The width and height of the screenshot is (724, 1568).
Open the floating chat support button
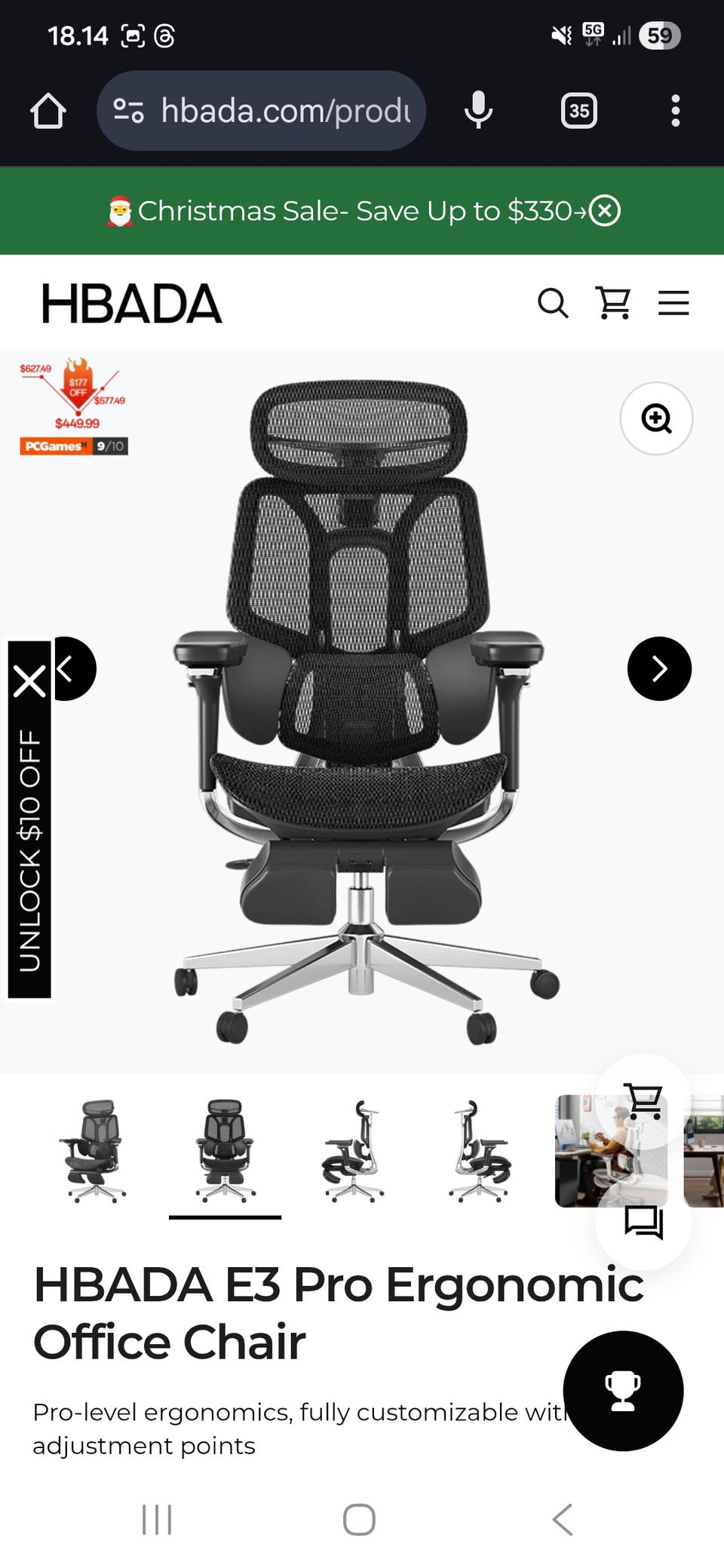643,1222
